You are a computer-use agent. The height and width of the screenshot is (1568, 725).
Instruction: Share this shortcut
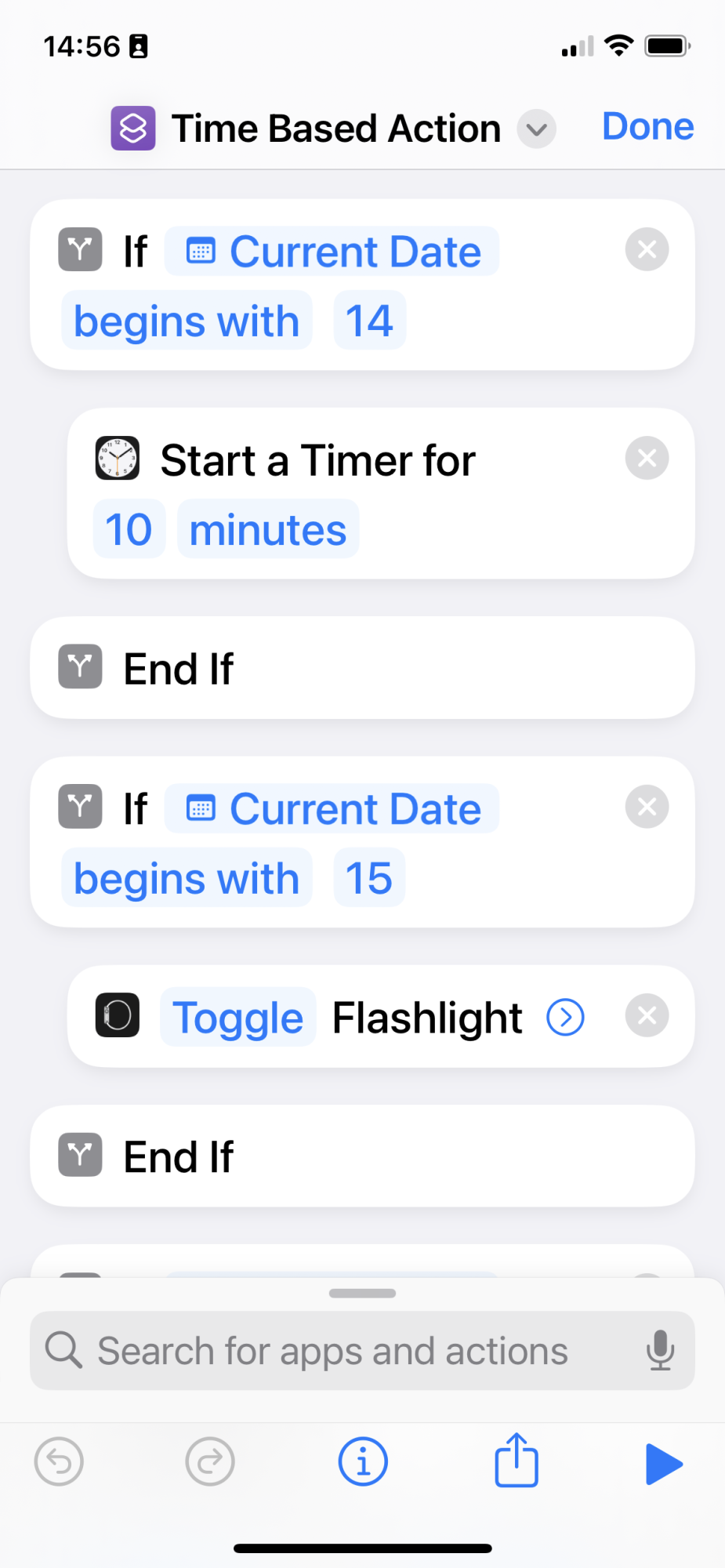point(517,1460)
